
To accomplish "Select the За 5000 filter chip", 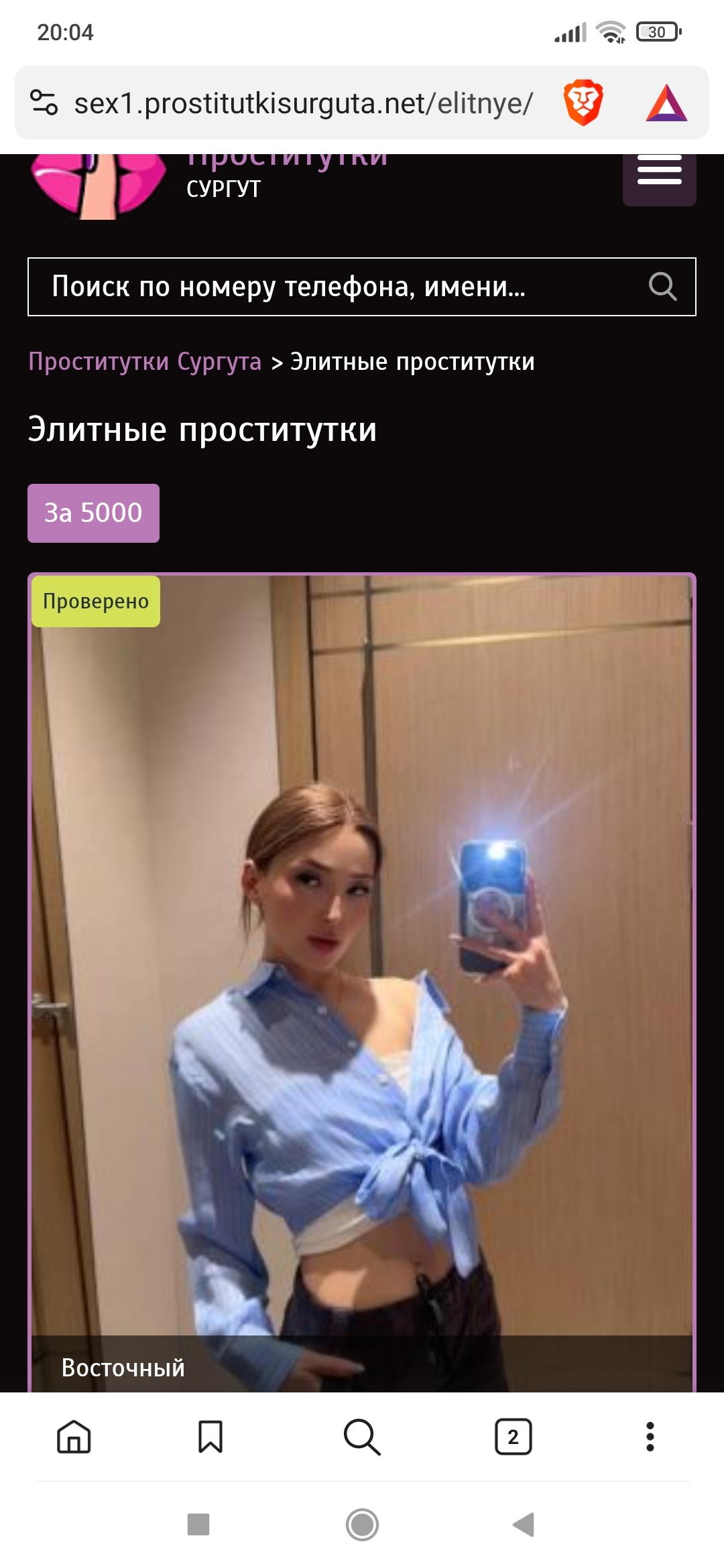I will (x=93, y=513).
